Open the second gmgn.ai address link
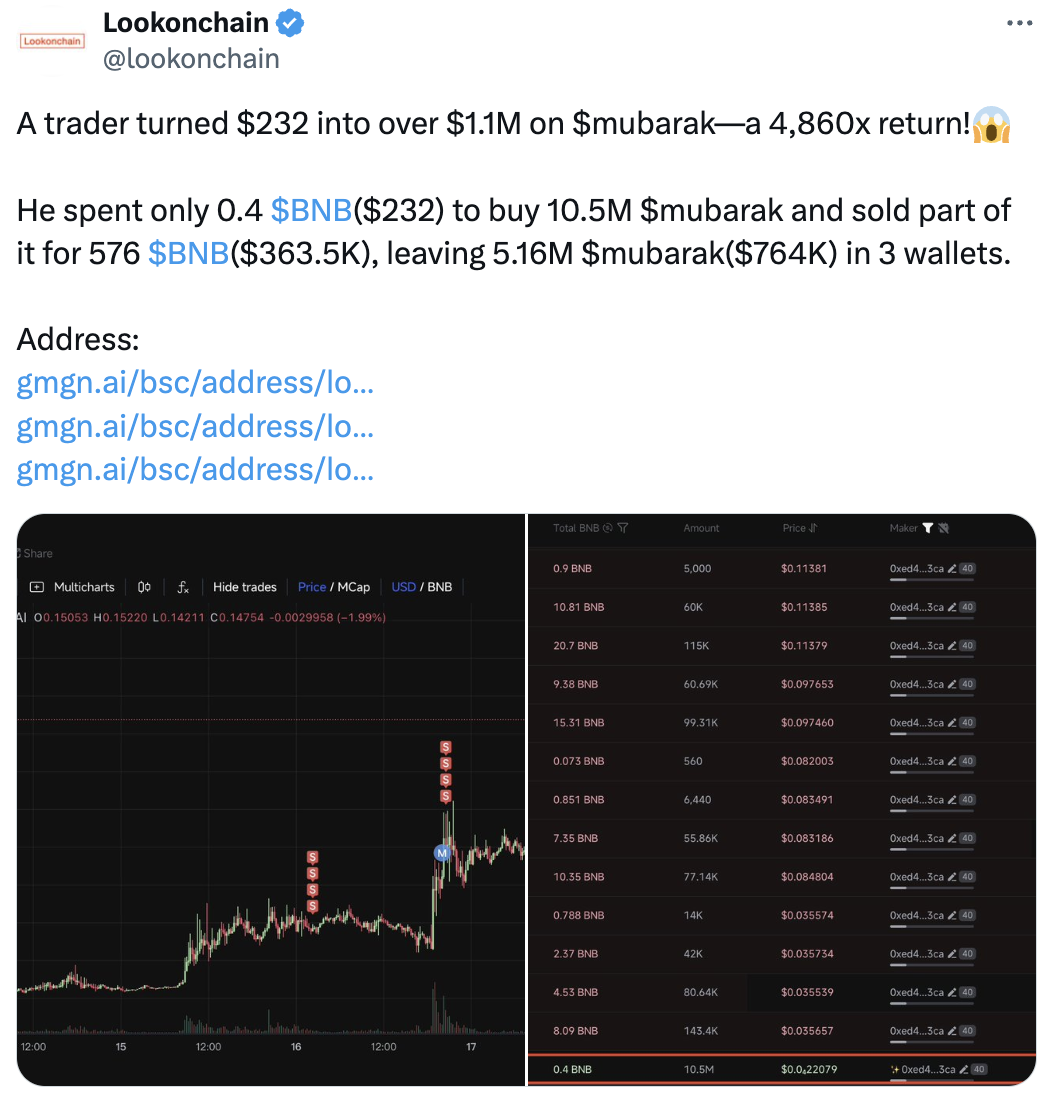The image size is (1052, 1112). (x=196, y=426)
